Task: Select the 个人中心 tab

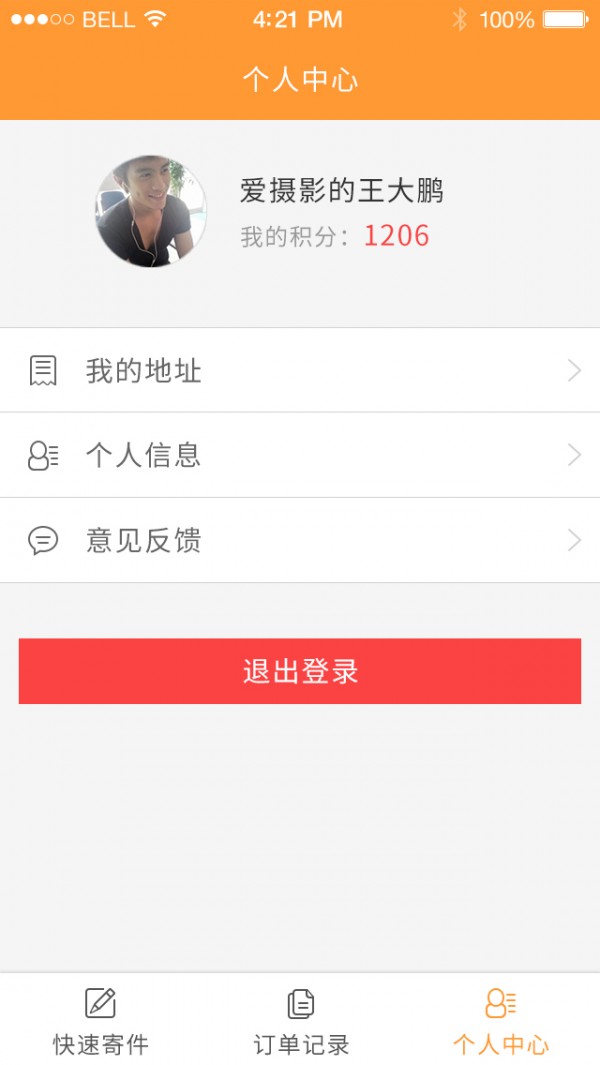Action: (x=500, y=1020)
